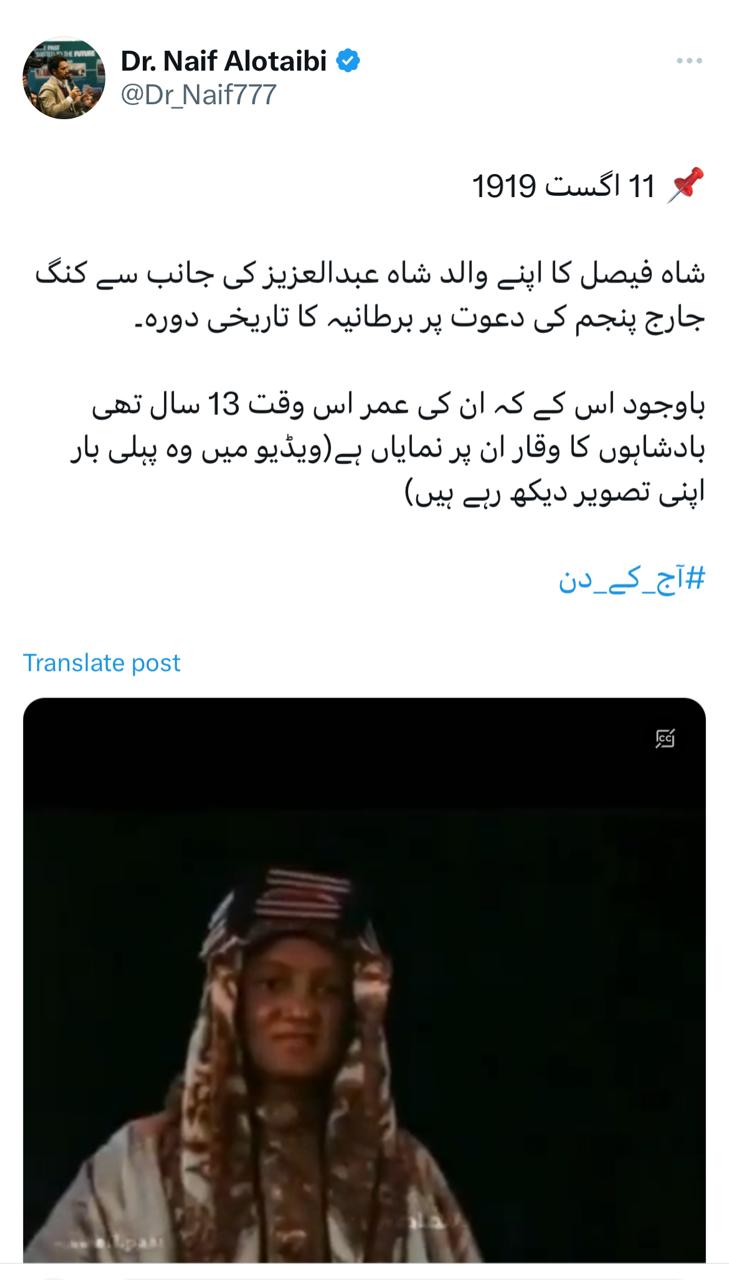729x1280 pixels.
Task: Open the @Dr_Naif777 account name
Action: point(198,95)
